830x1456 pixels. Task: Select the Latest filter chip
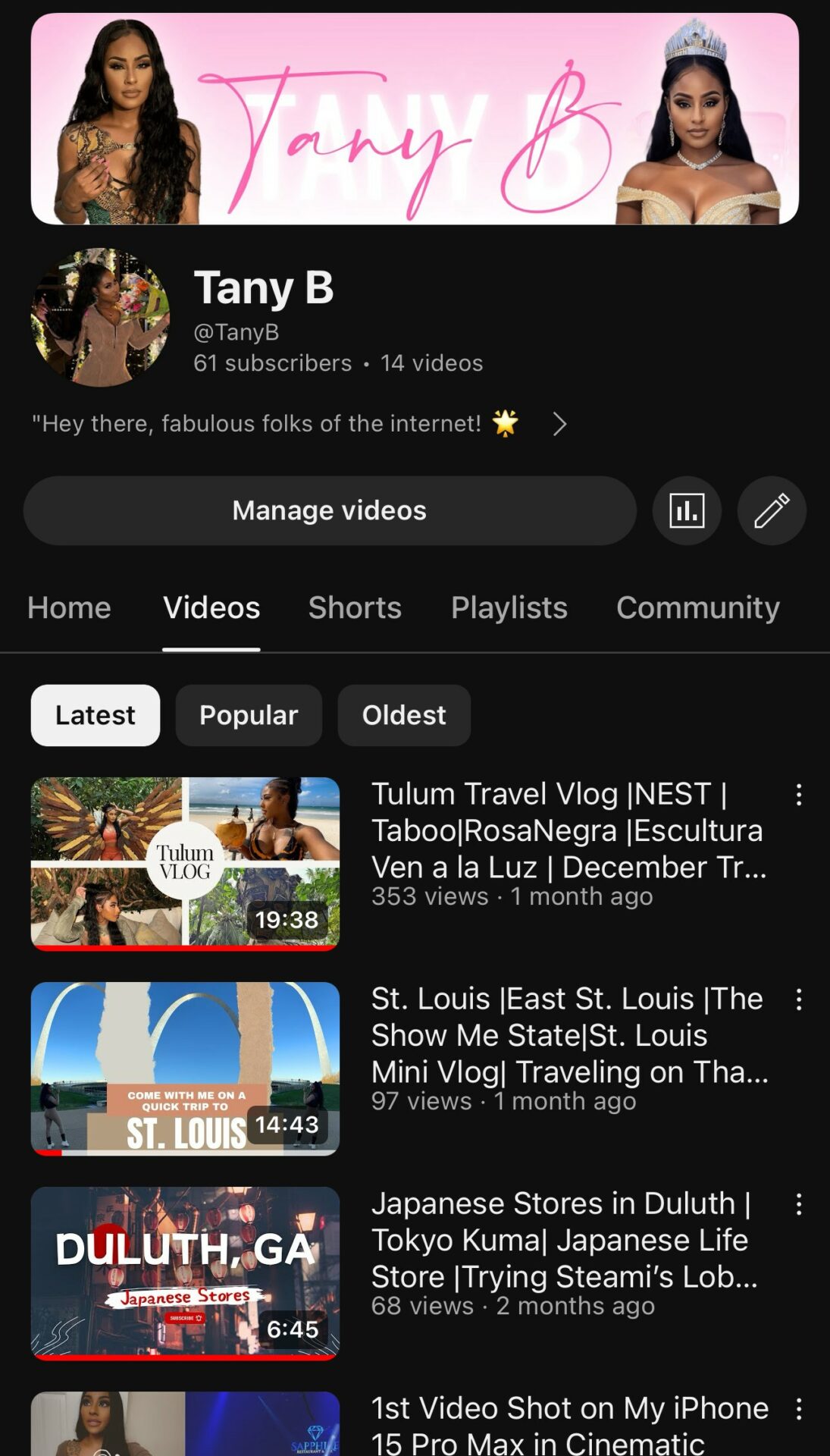(96, 715)
